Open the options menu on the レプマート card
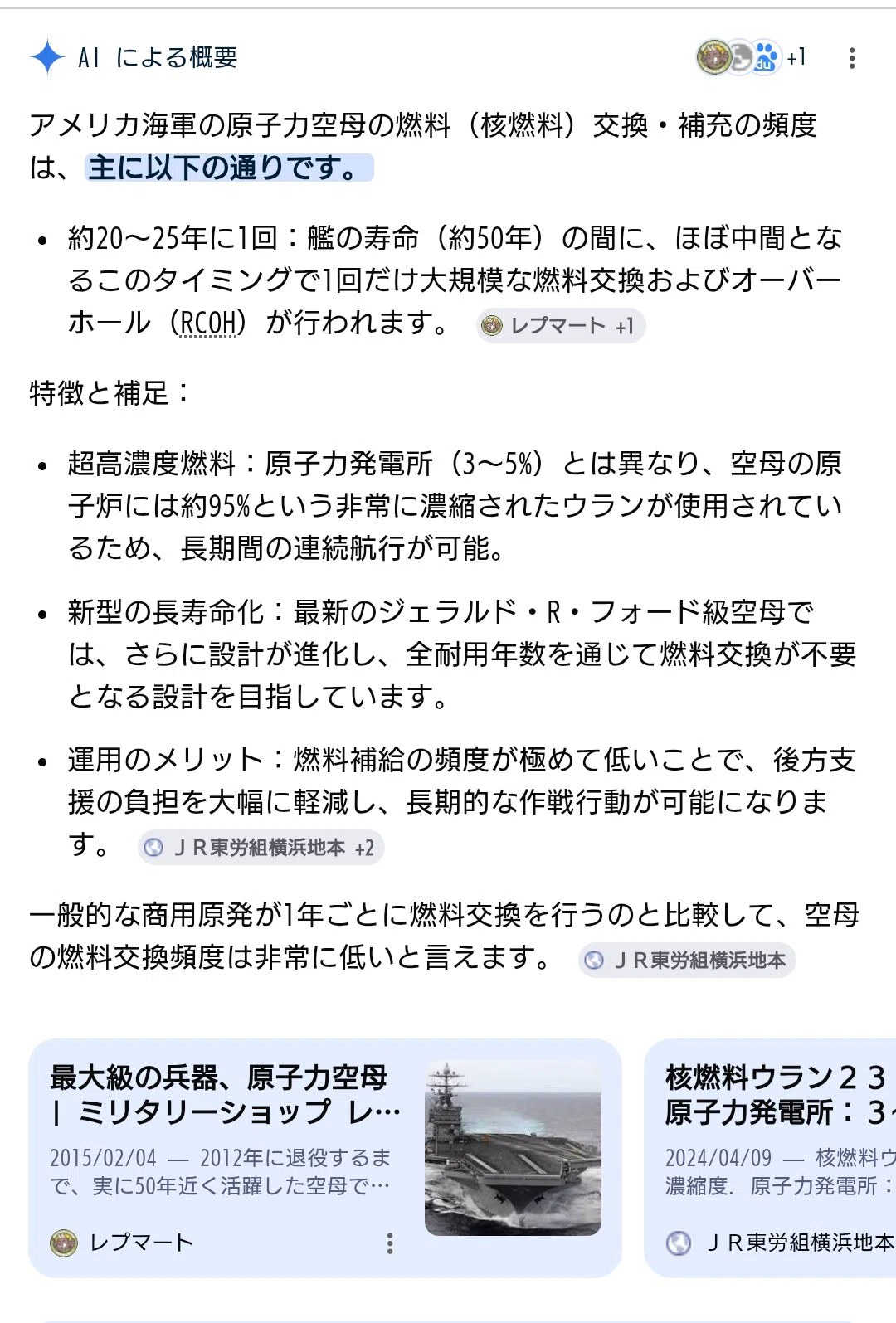Screen dimensions: 896x1323 tap(390, 1243)
